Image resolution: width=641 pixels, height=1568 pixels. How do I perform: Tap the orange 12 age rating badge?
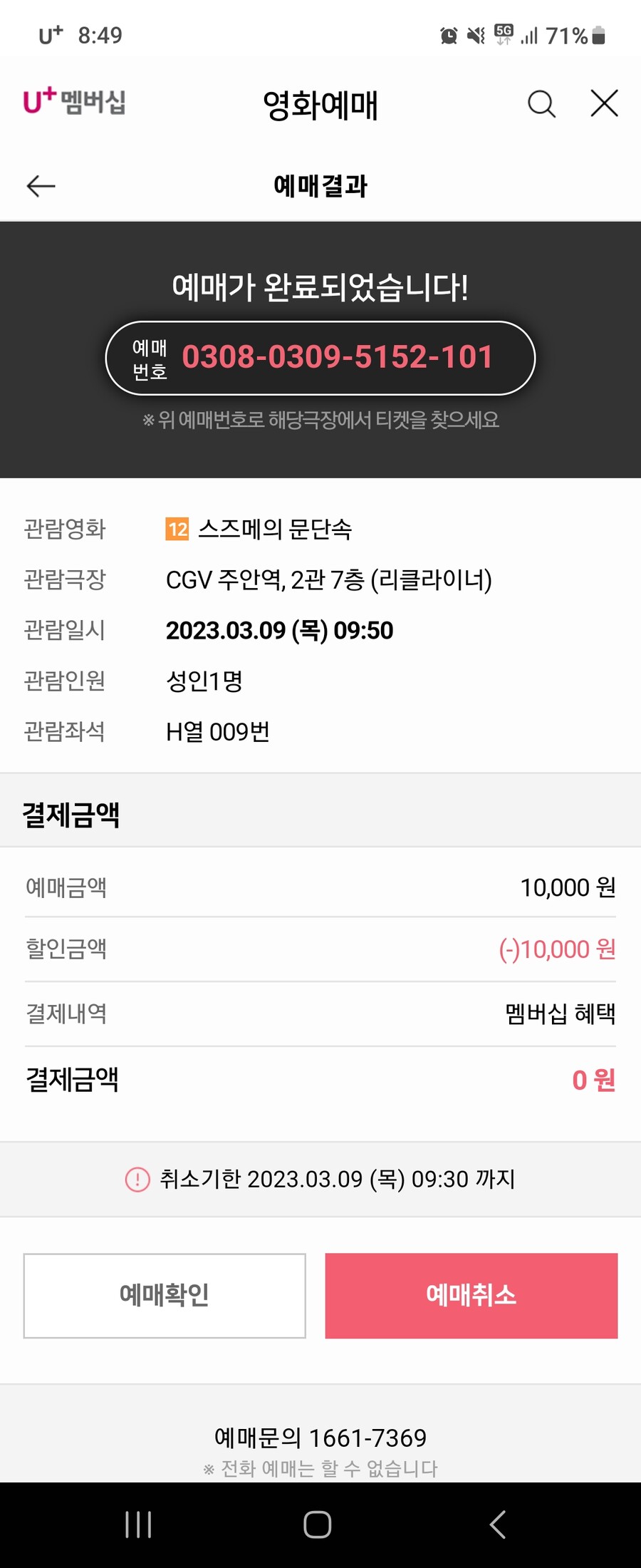176,529
